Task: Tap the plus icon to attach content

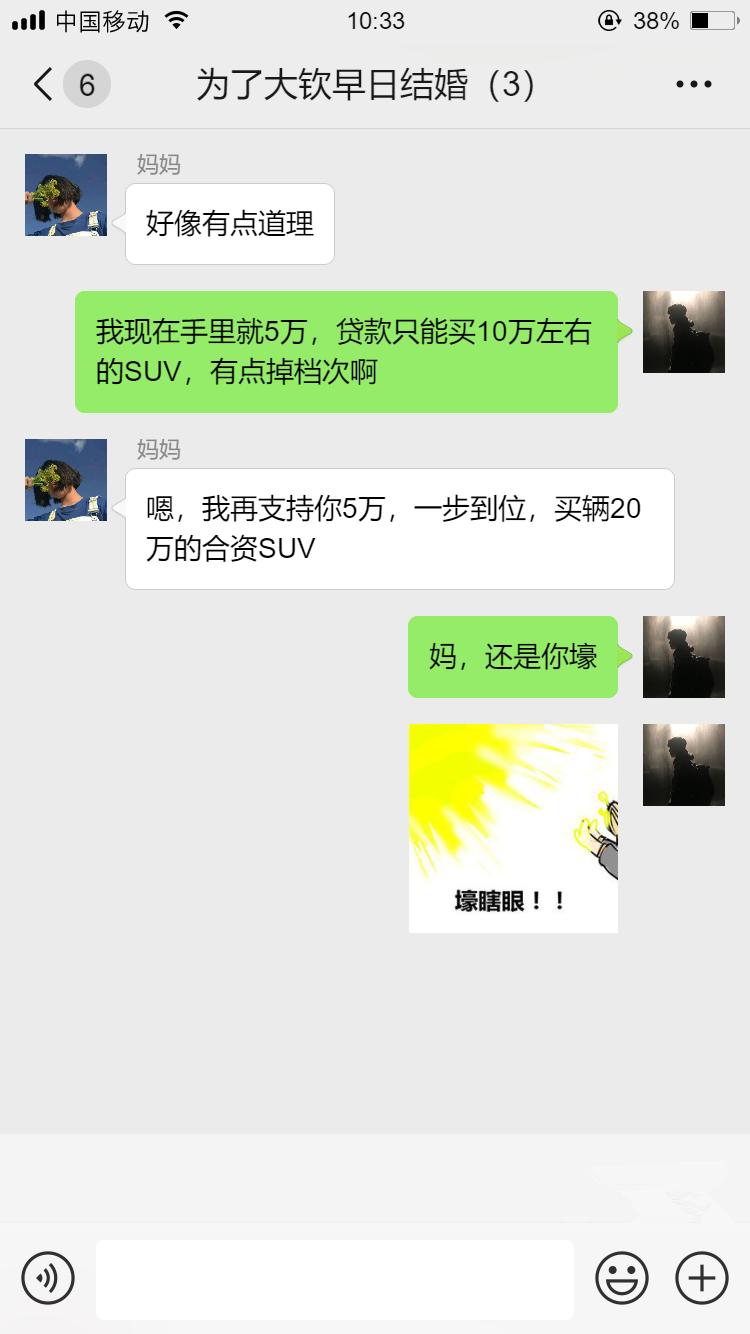Action: pos(701,1278)
